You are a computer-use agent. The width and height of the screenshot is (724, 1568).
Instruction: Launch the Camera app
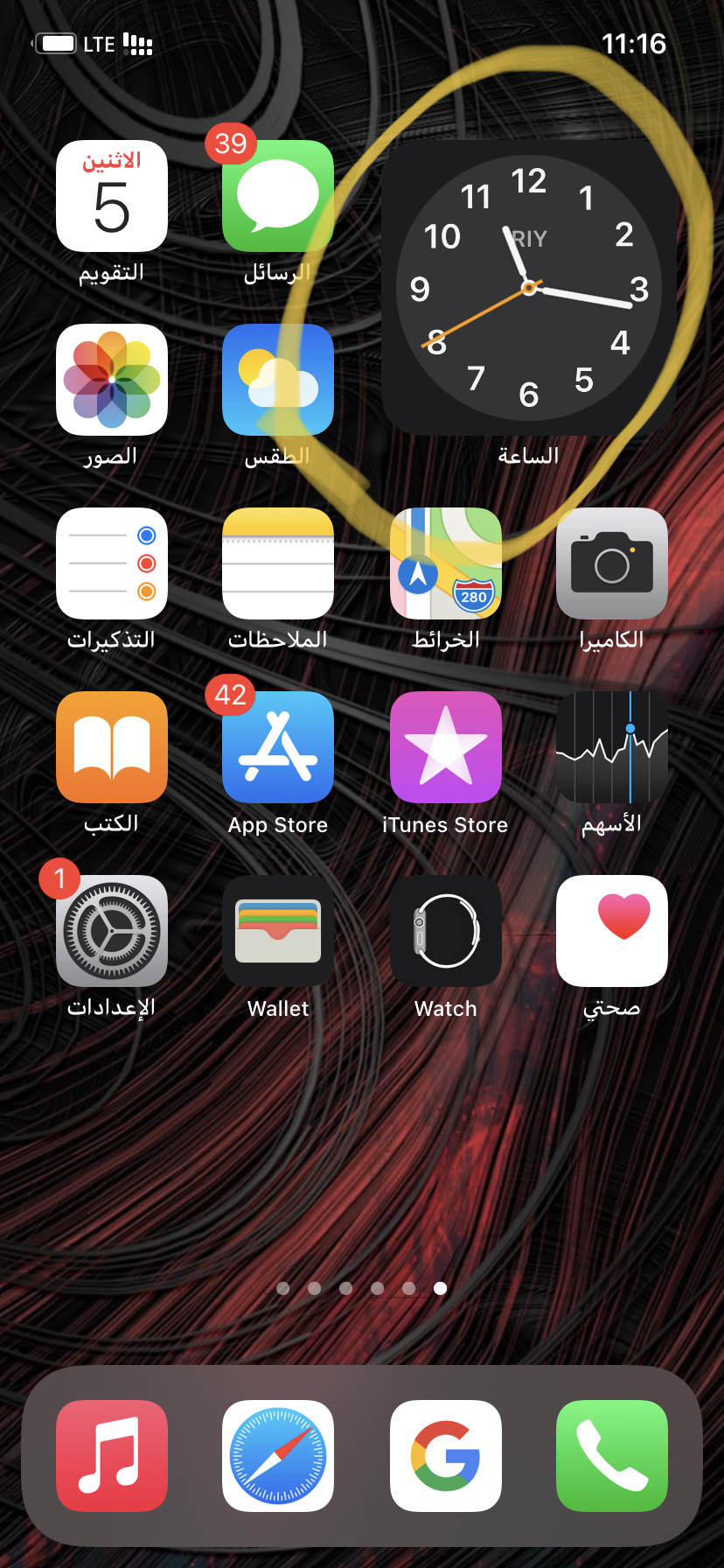click(x=611, y=564)
